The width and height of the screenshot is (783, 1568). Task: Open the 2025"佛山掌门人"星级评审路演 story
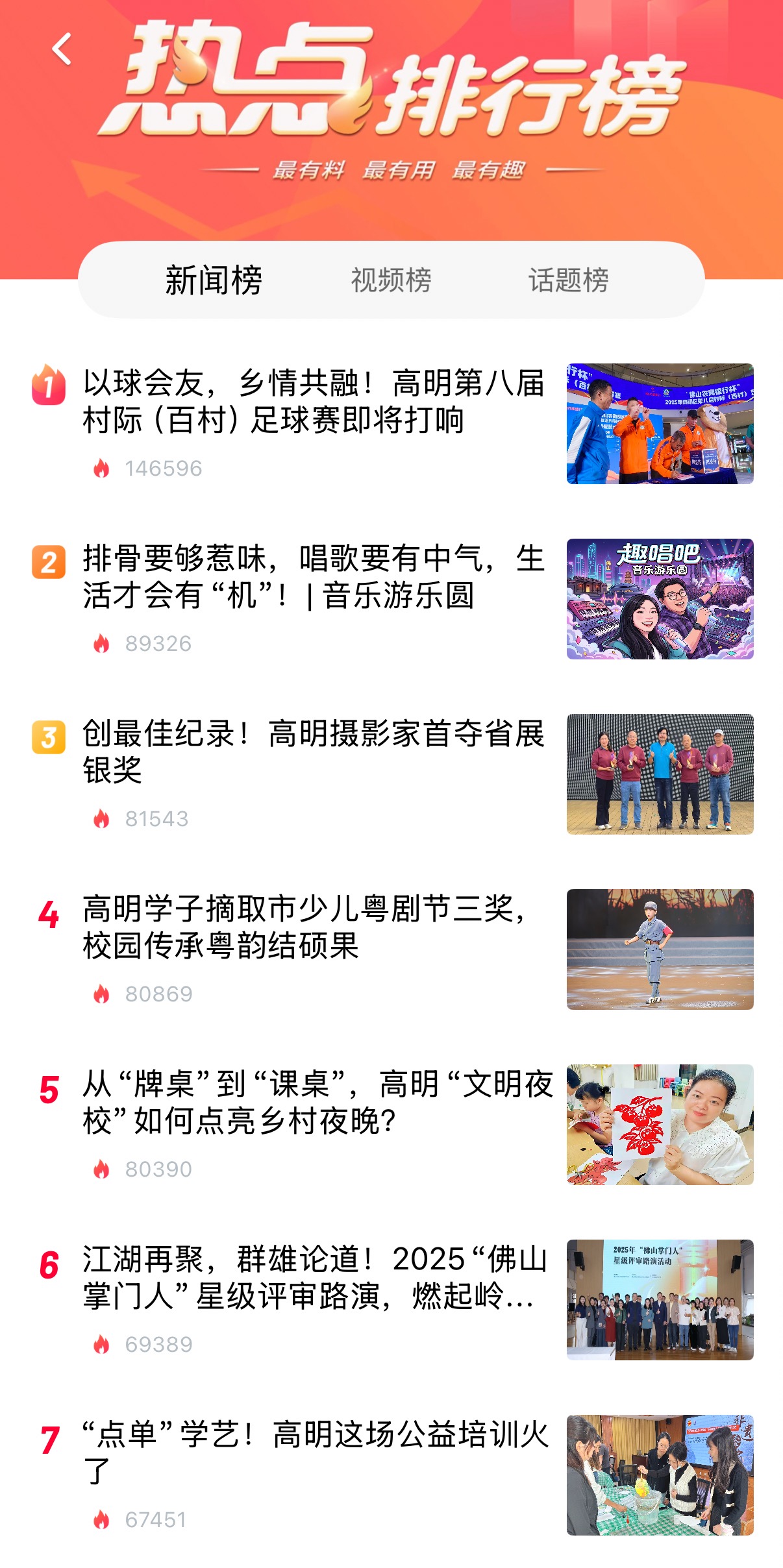tap(314, 1277)
